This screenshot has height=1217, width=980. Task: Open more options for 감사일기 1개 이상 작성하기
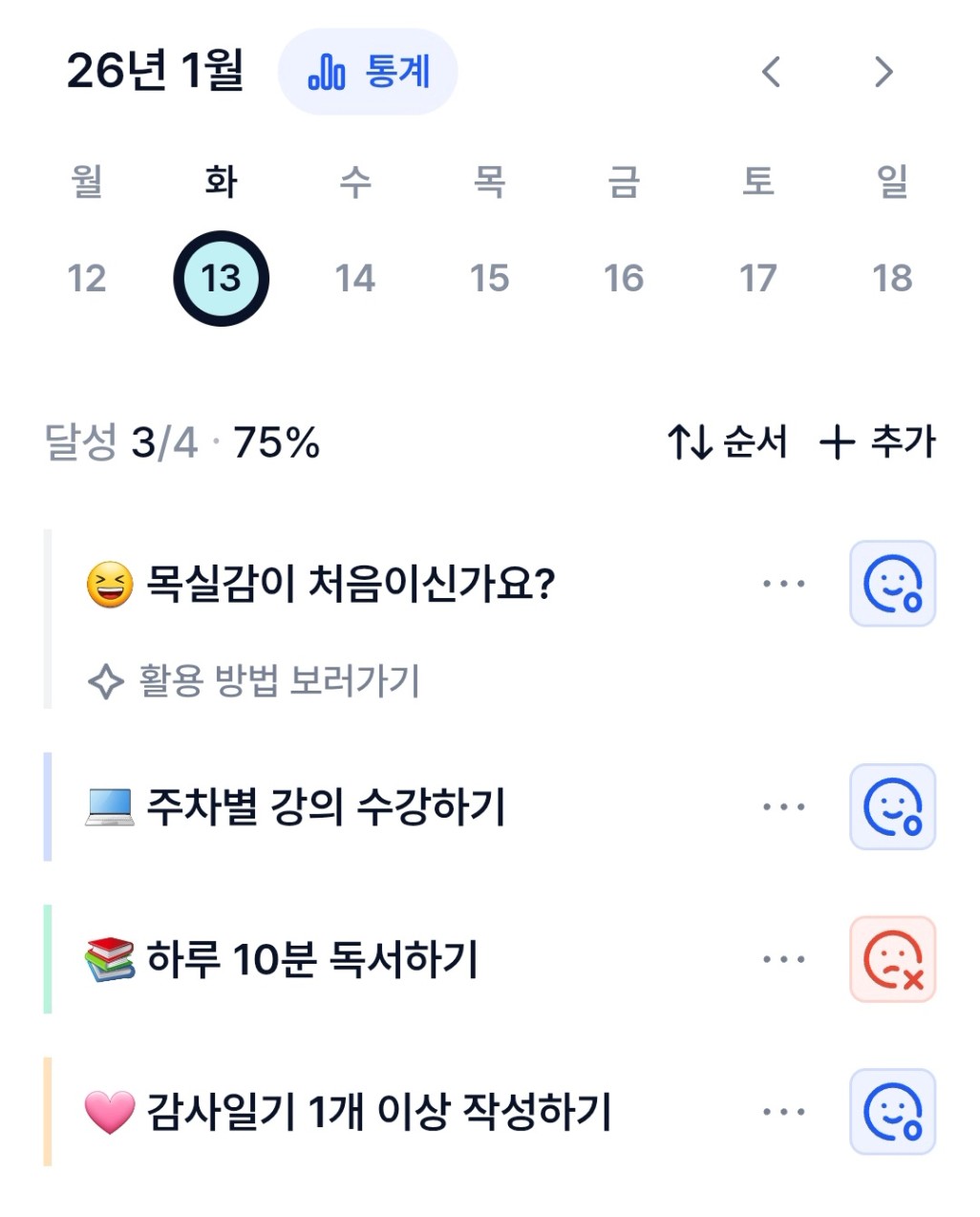click(x=784, y=1112)
